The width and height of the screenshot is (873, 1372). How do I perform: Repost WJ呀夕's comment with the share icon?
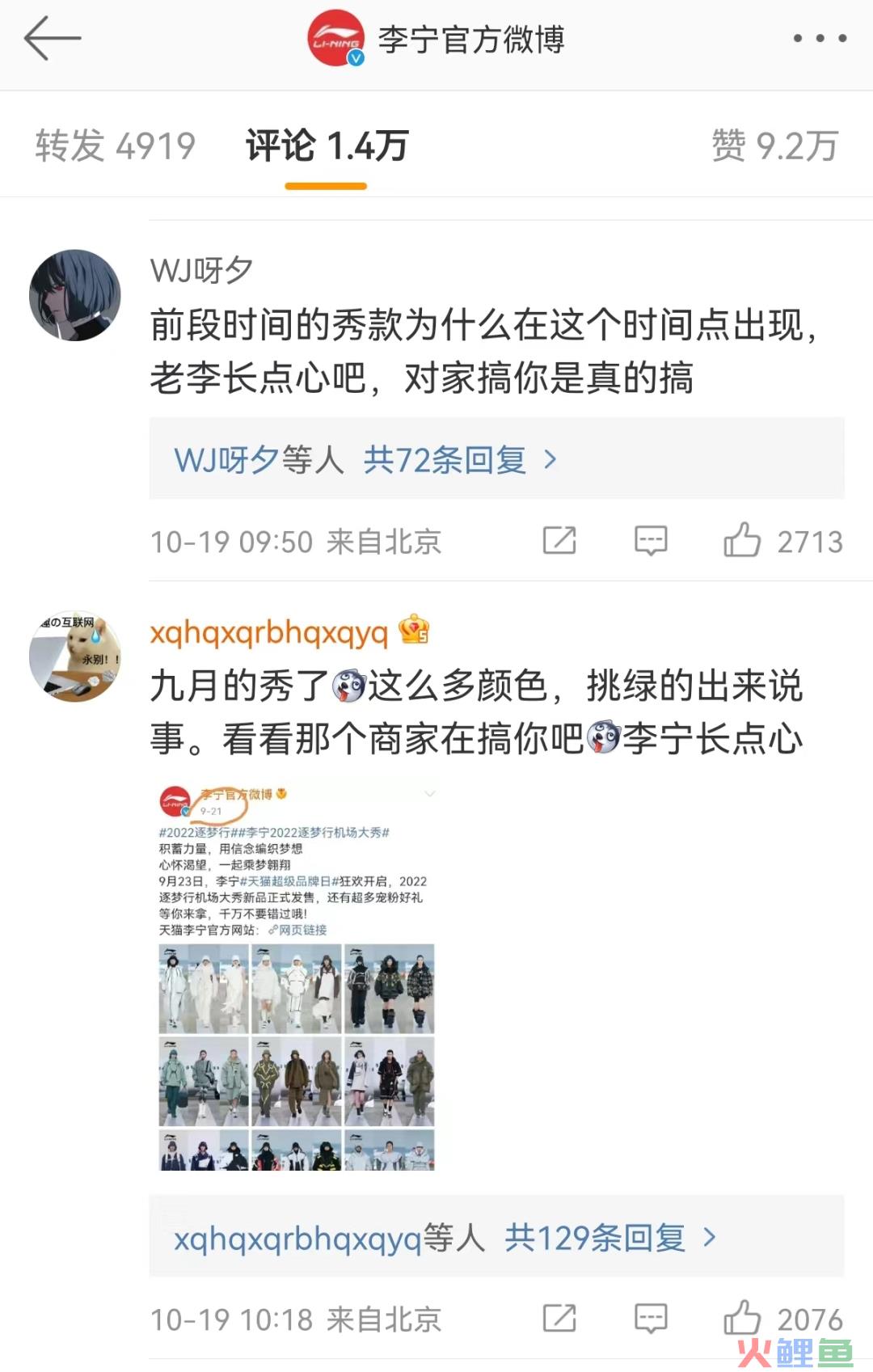[559, 541]
